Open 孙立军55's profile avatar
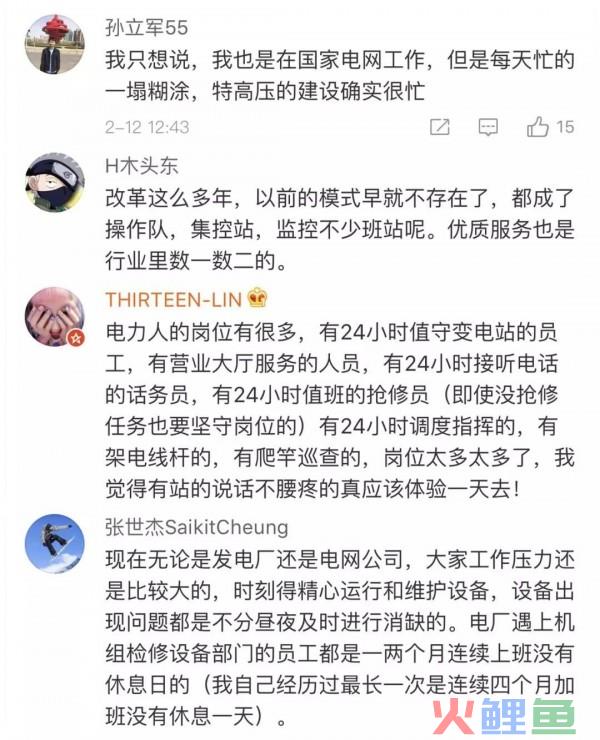Screen dimensions: 600x740 53,43
